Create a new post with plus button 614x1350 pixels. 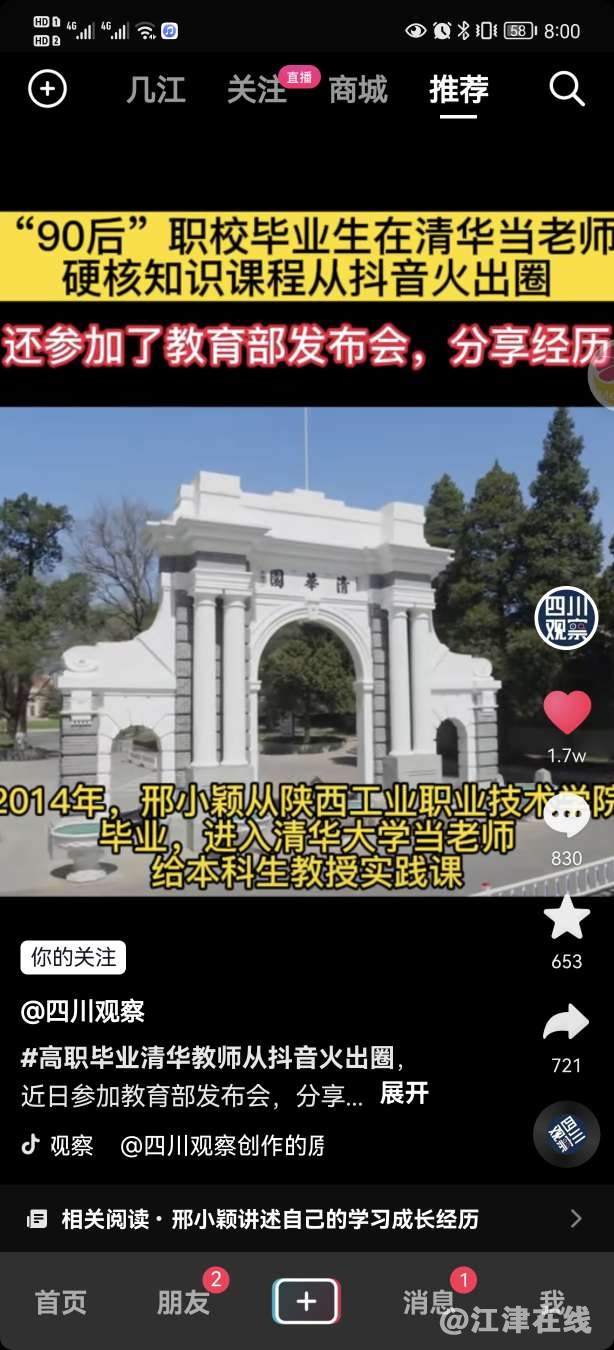click(306, 1301)
